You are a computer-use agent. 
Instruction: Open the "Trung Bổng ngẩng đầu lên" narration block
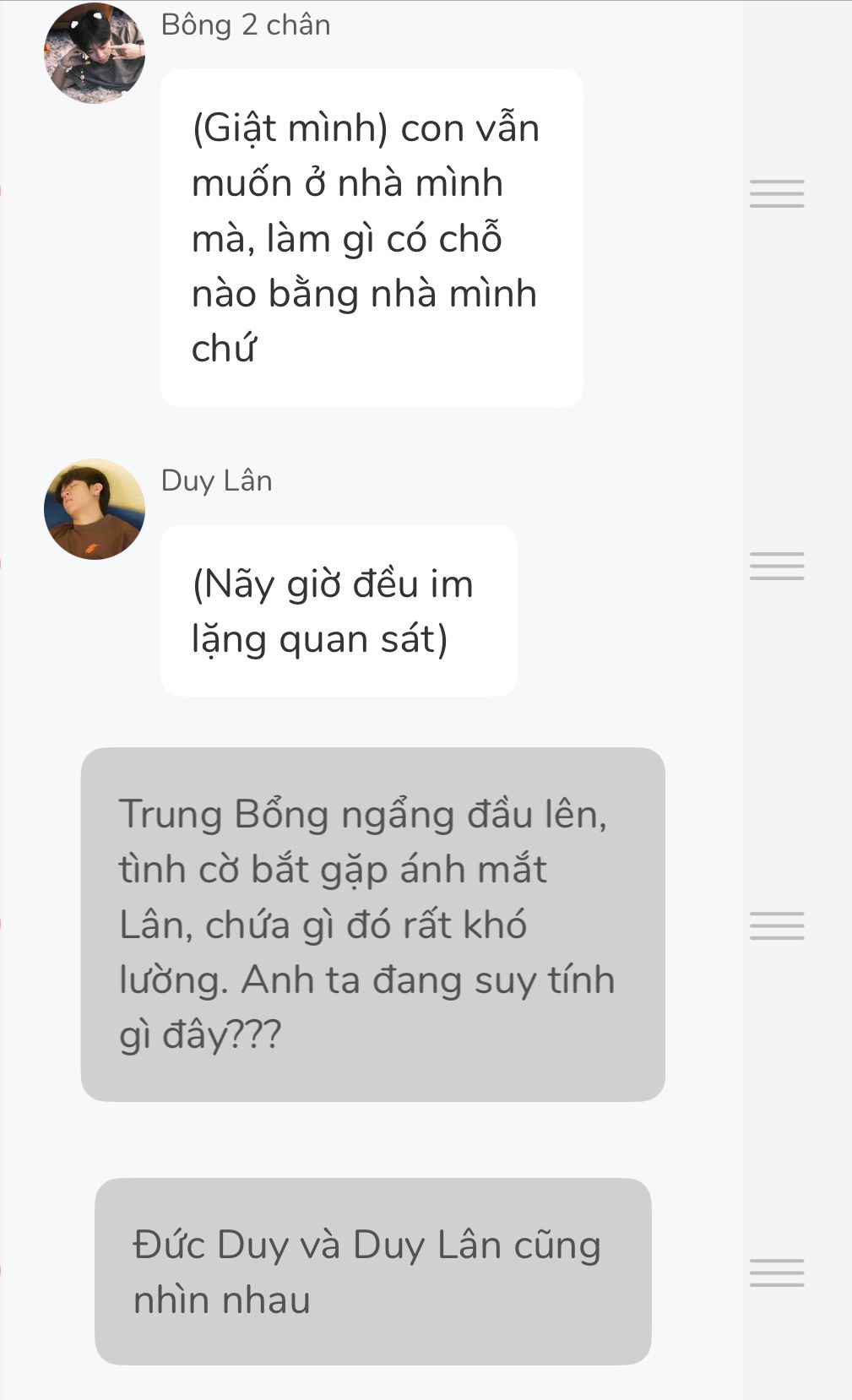(372, 924)
